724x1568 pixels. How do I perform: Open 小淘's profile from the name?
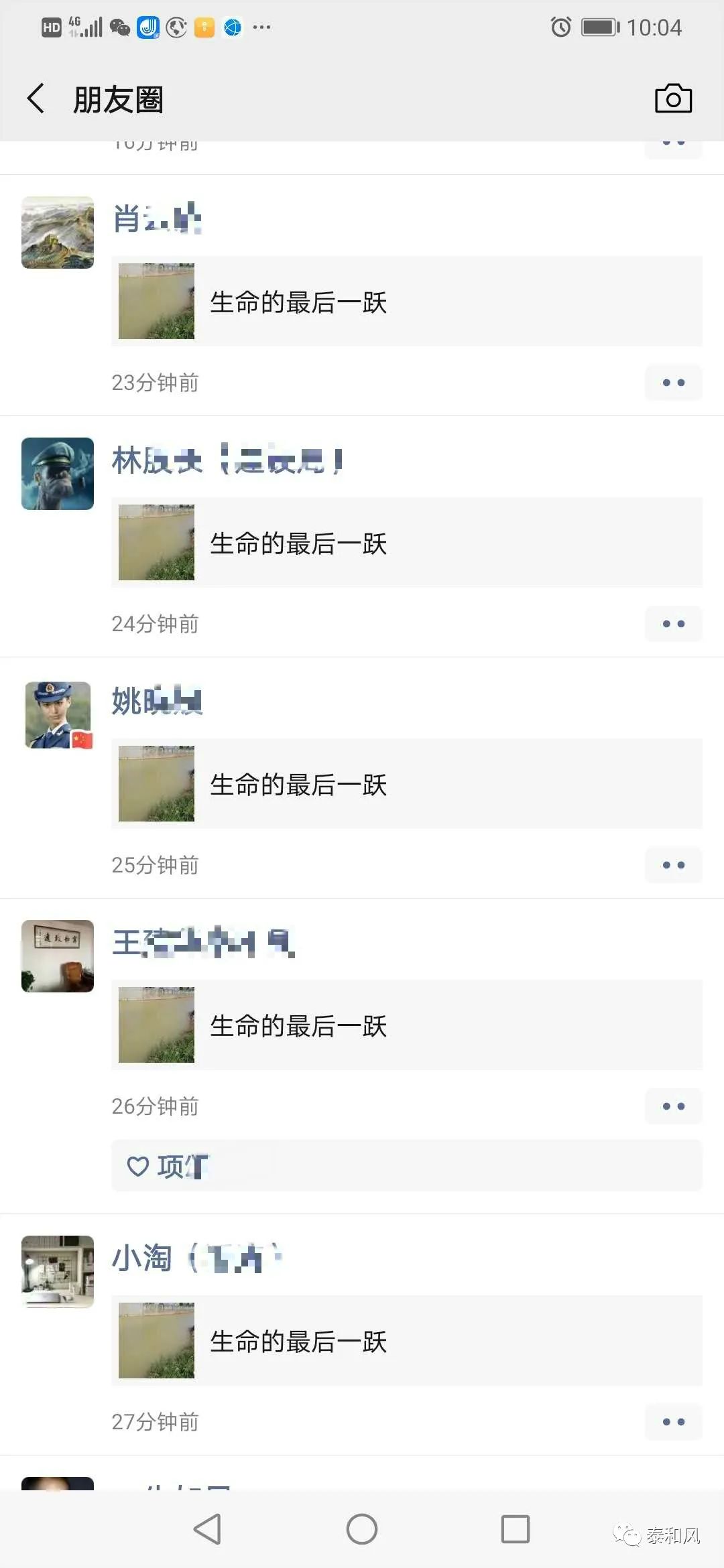pos(194,1258)
